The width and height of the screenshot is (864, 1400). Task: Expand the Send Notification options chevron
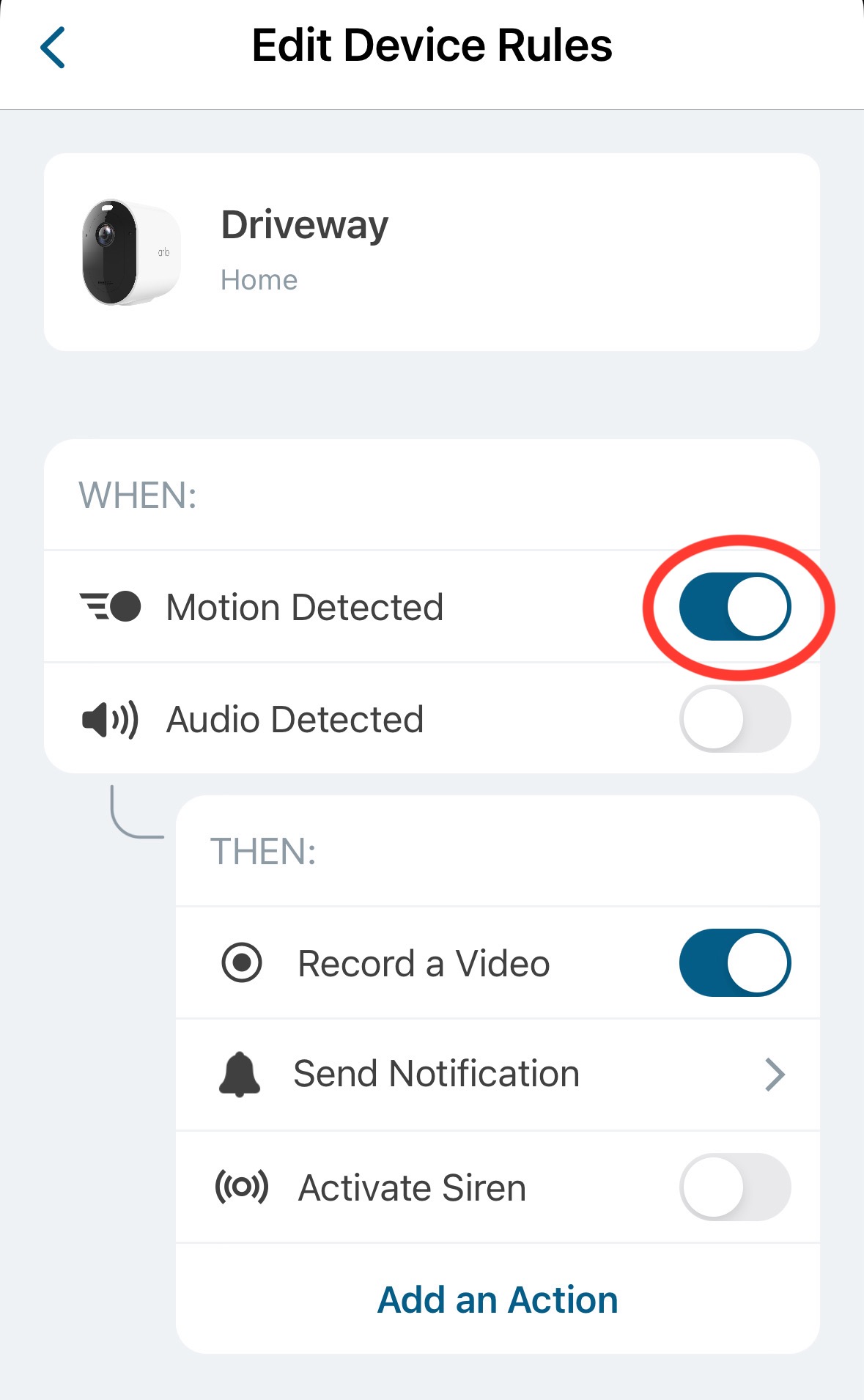pyautogui.click(x=776, y=1074)
